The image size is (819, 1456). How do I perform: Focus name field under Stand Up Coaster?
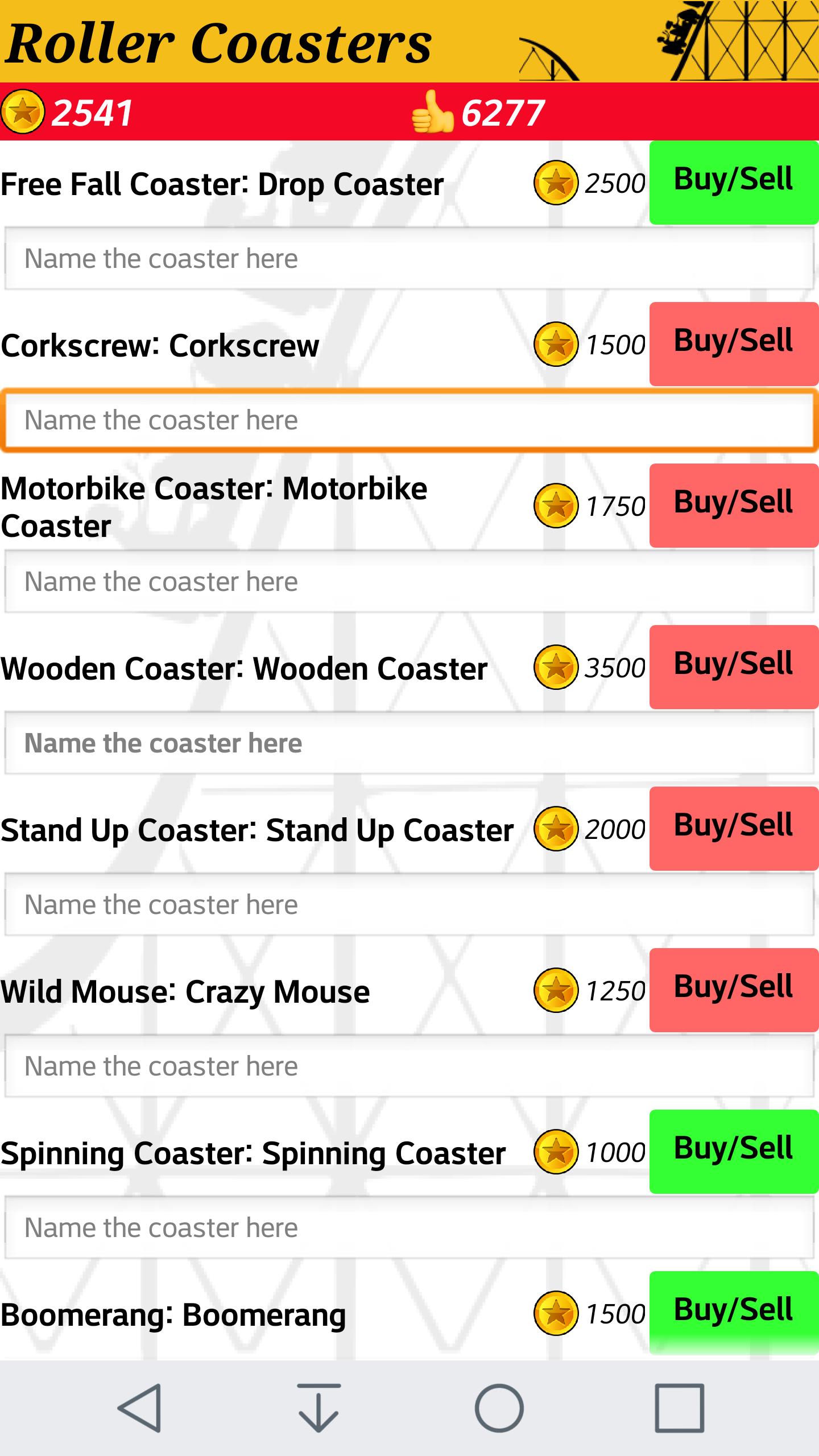pyautogui.click(x=409, y=905)
